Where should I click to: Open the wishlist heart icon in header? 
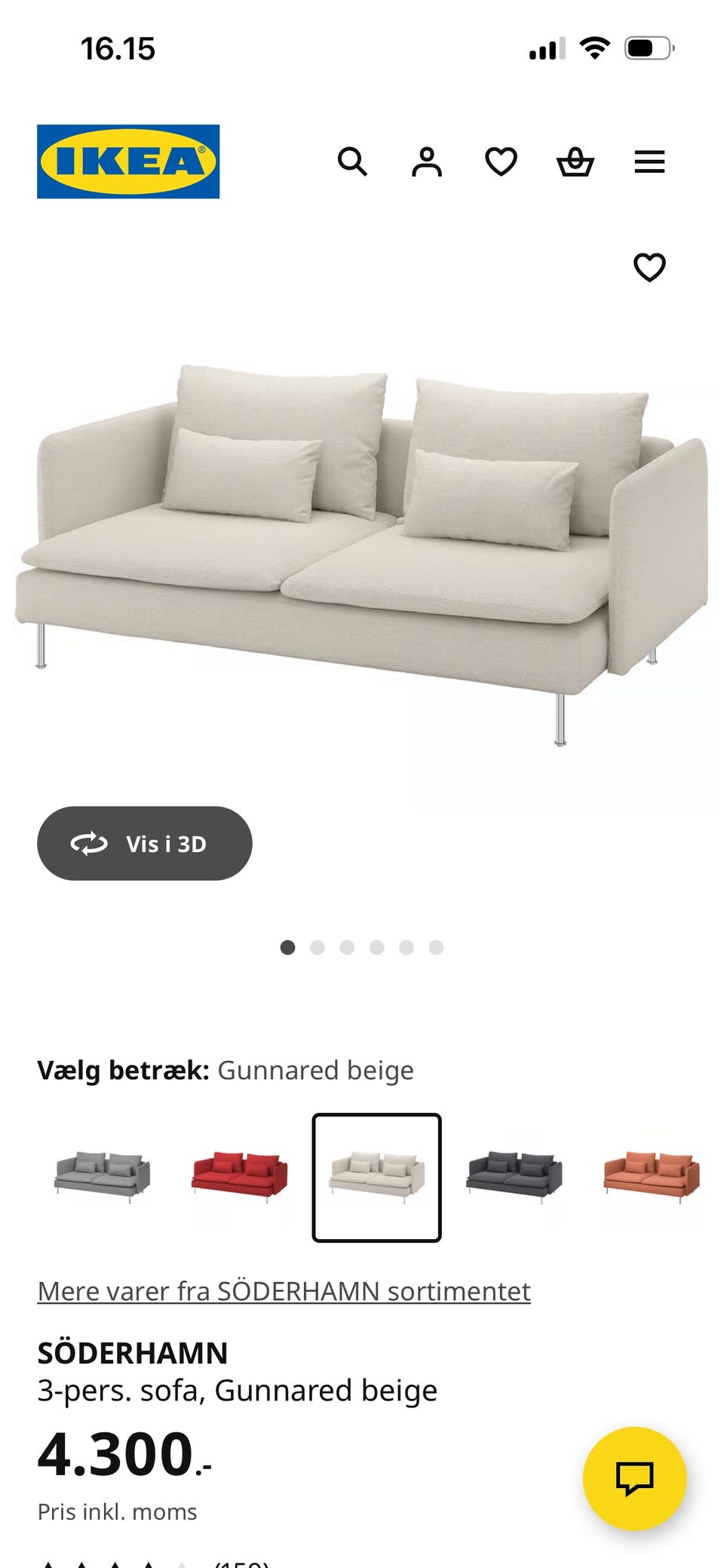pyautogui.click(x=500, y=161)
